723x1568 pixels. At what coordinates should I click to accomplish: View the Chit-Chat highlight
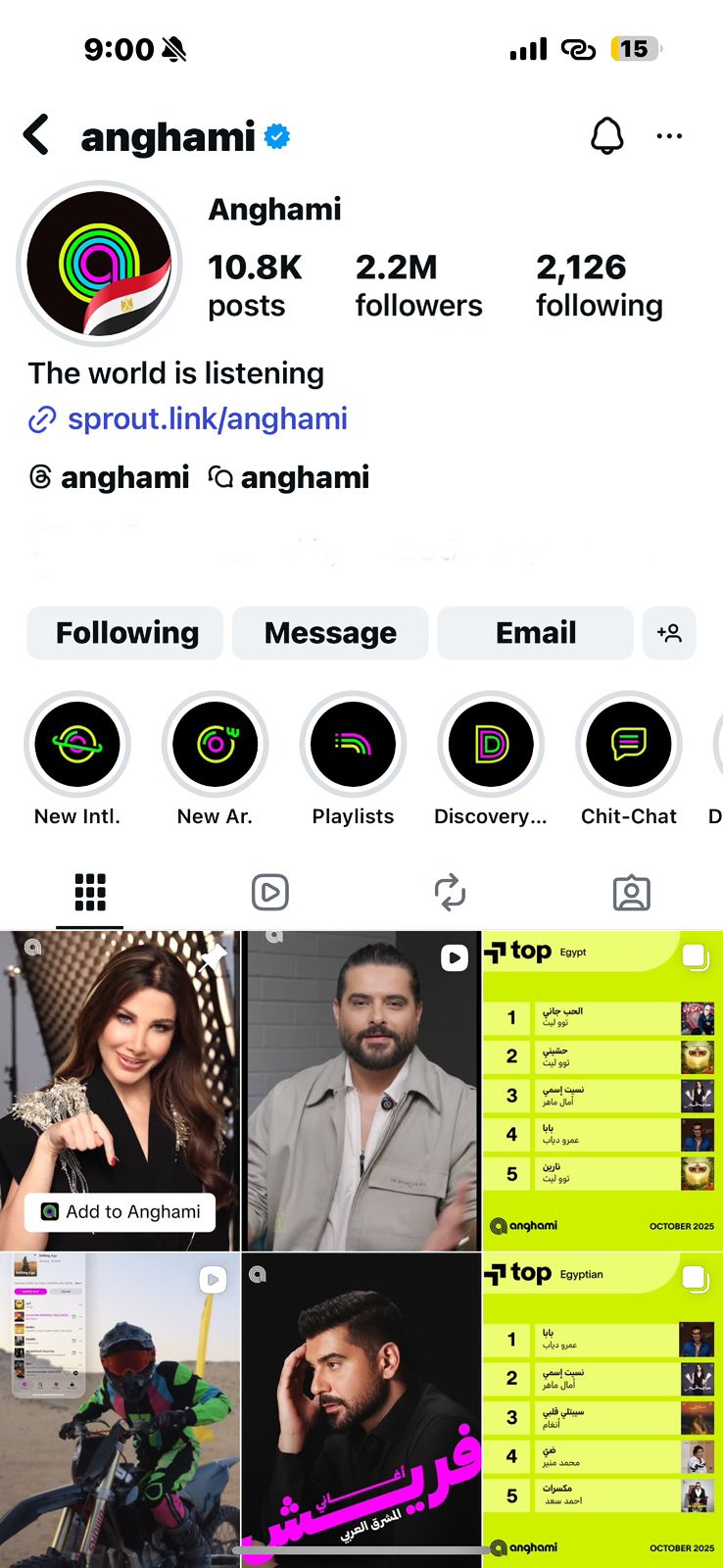pos(628,745)
